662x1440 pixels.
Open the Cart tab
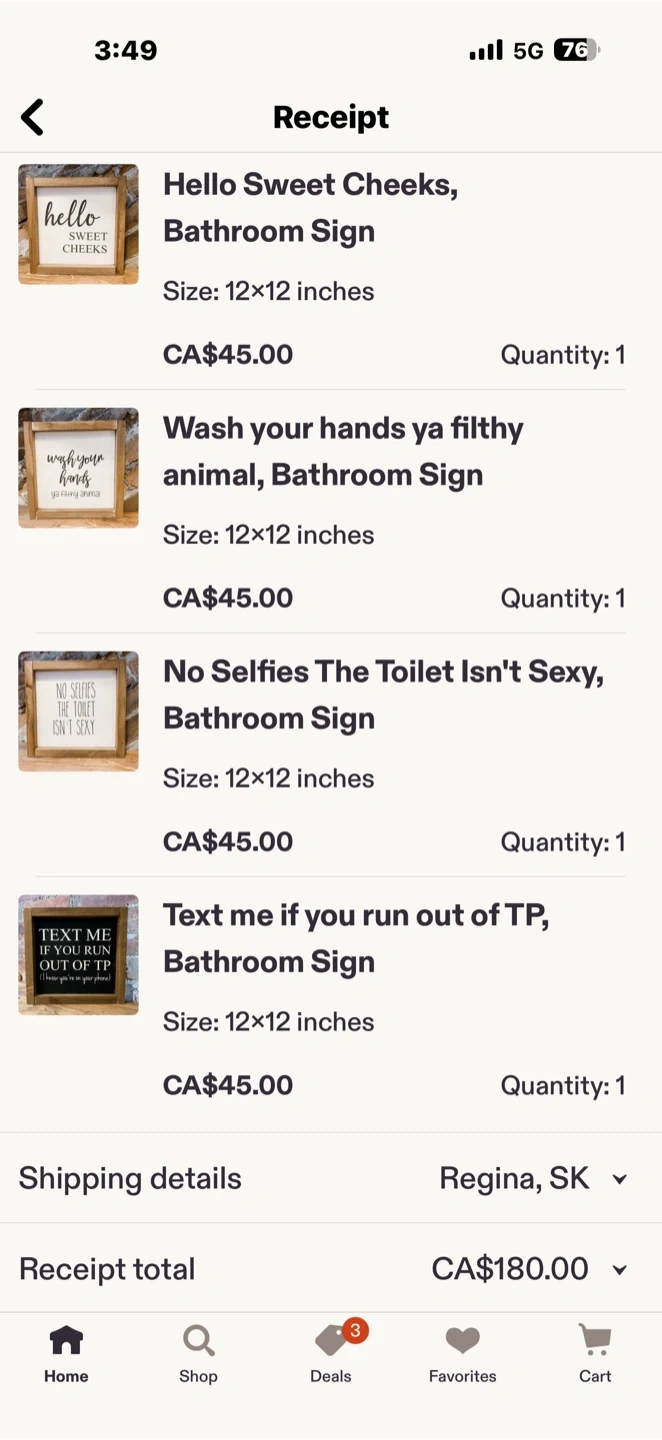pos(595,1353)
